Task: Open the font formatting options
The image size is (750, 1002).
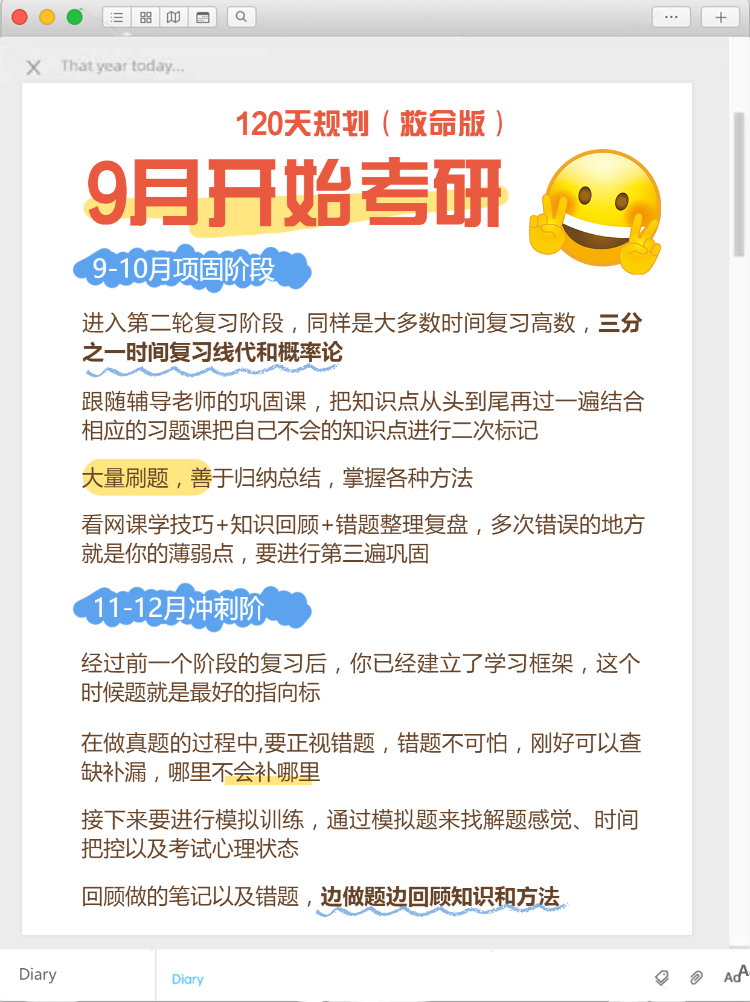Action: pyautogui.click(x=733, y=977)
